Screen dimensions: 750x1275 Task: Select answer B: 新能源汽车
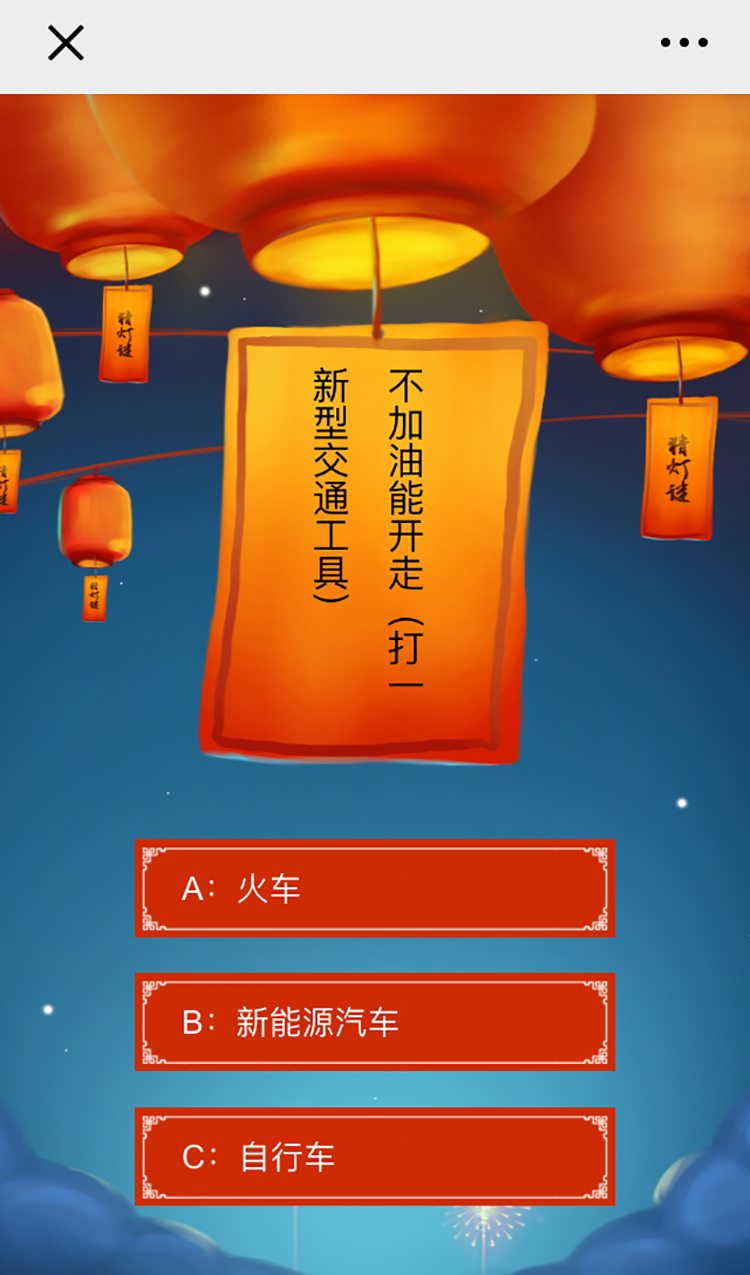click(x=375, y=1022)
